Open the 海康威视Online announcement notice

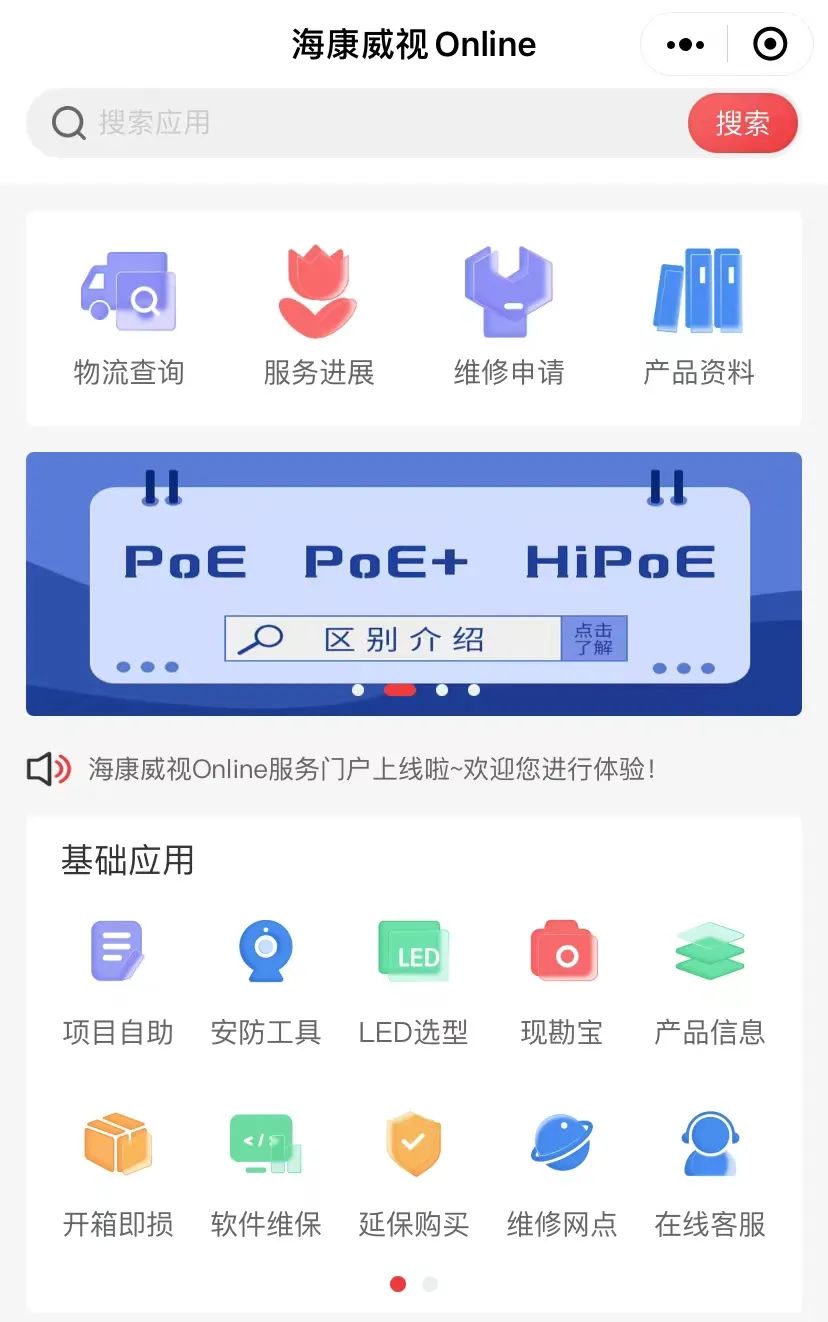coord(370,769)
